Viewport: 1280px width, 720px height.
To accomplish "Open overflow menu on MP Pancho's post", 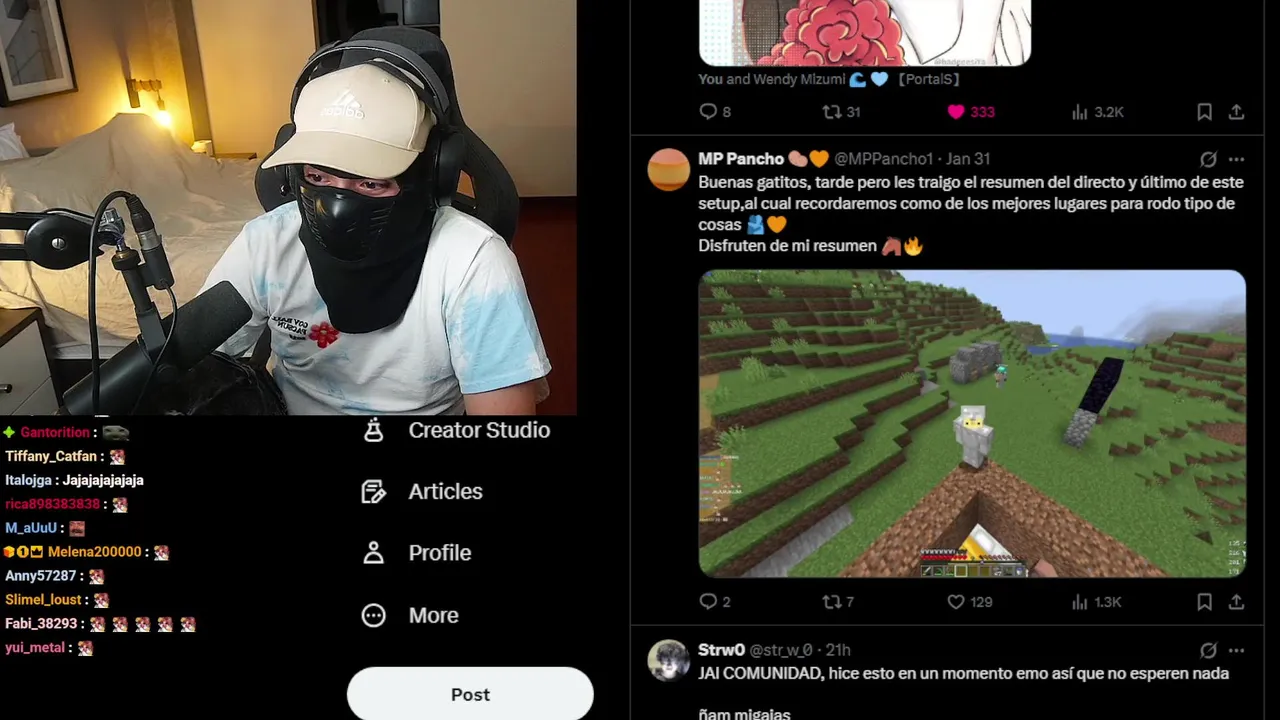I will click(x=1236, y=159).
